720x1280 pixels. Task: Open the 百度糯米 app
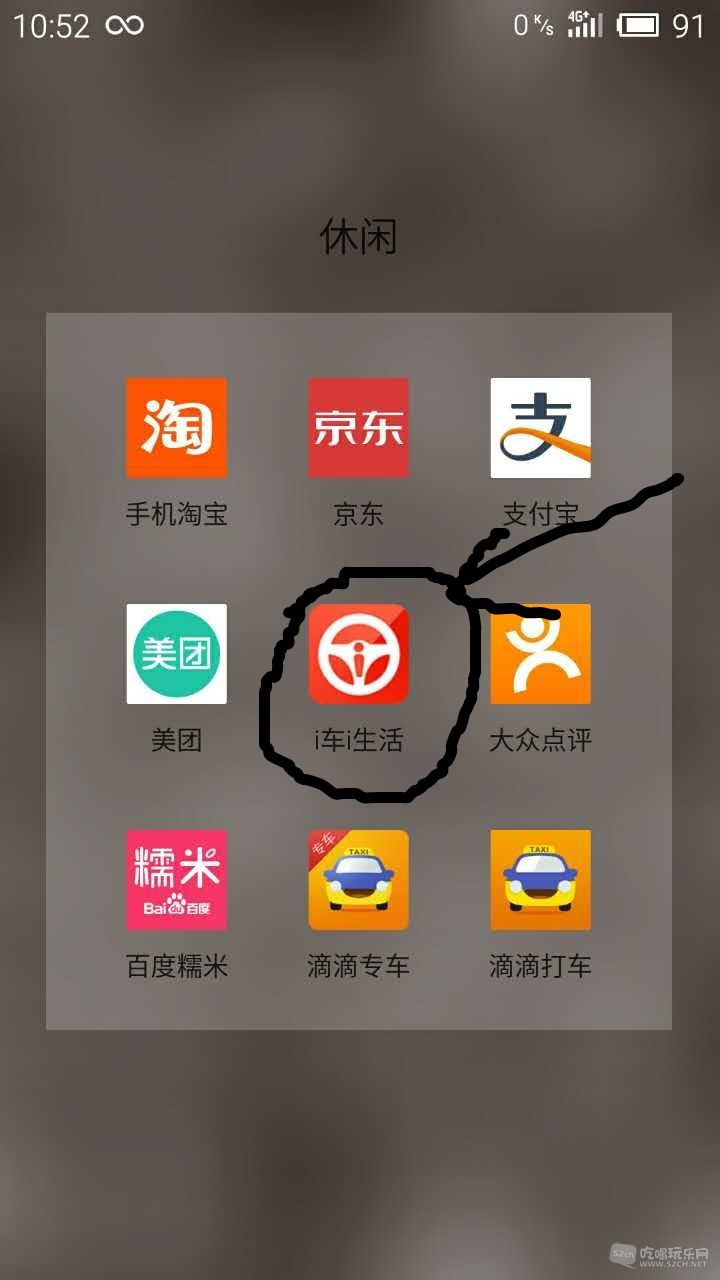(176, 880)
